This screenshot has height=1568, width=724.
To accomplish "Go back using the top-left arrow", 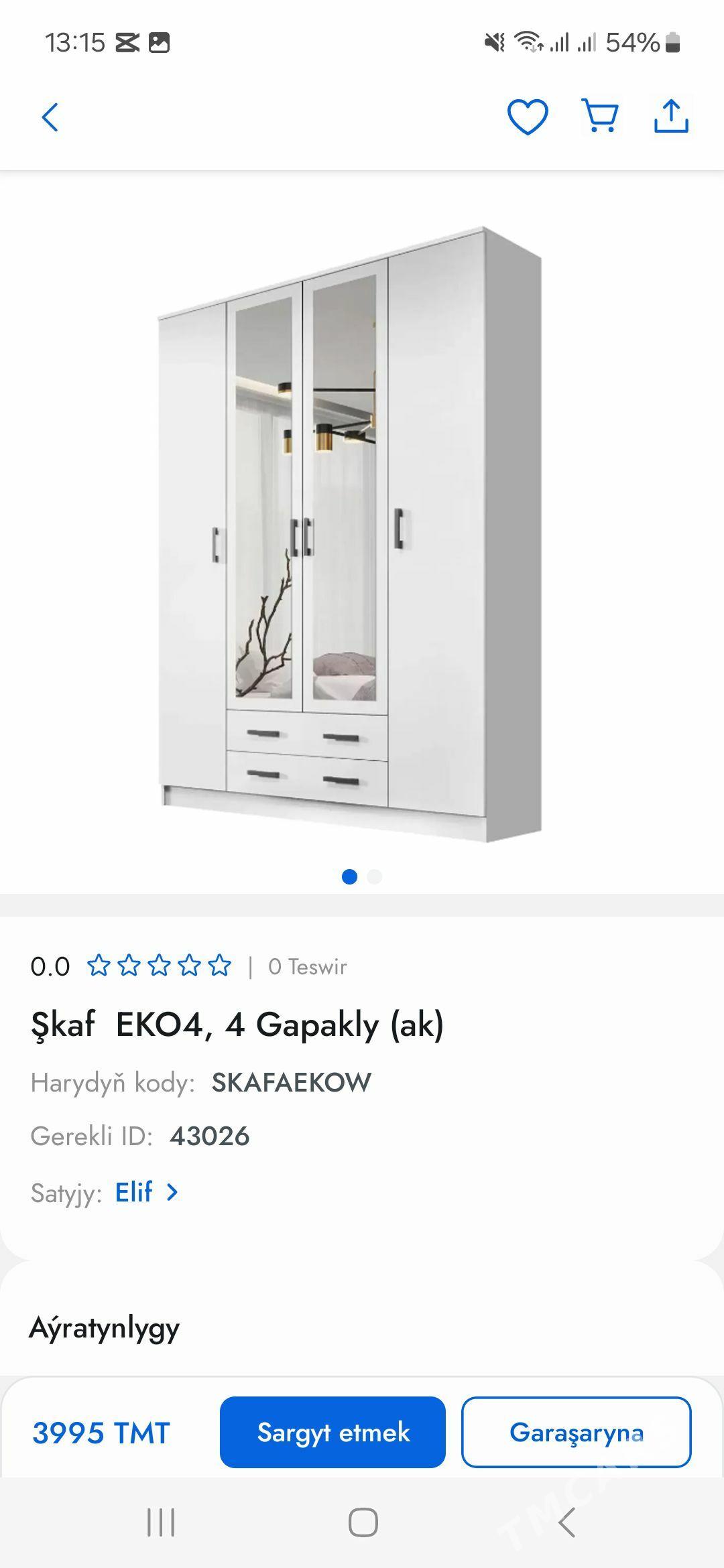I will pos(50,117).
